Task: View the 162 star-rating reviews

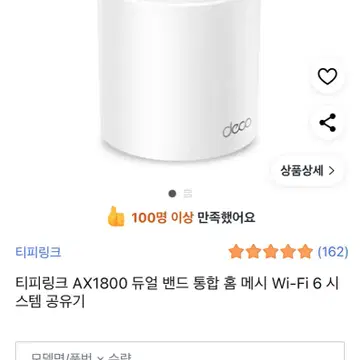Action: pyautogui.click(x=288, y=252)
